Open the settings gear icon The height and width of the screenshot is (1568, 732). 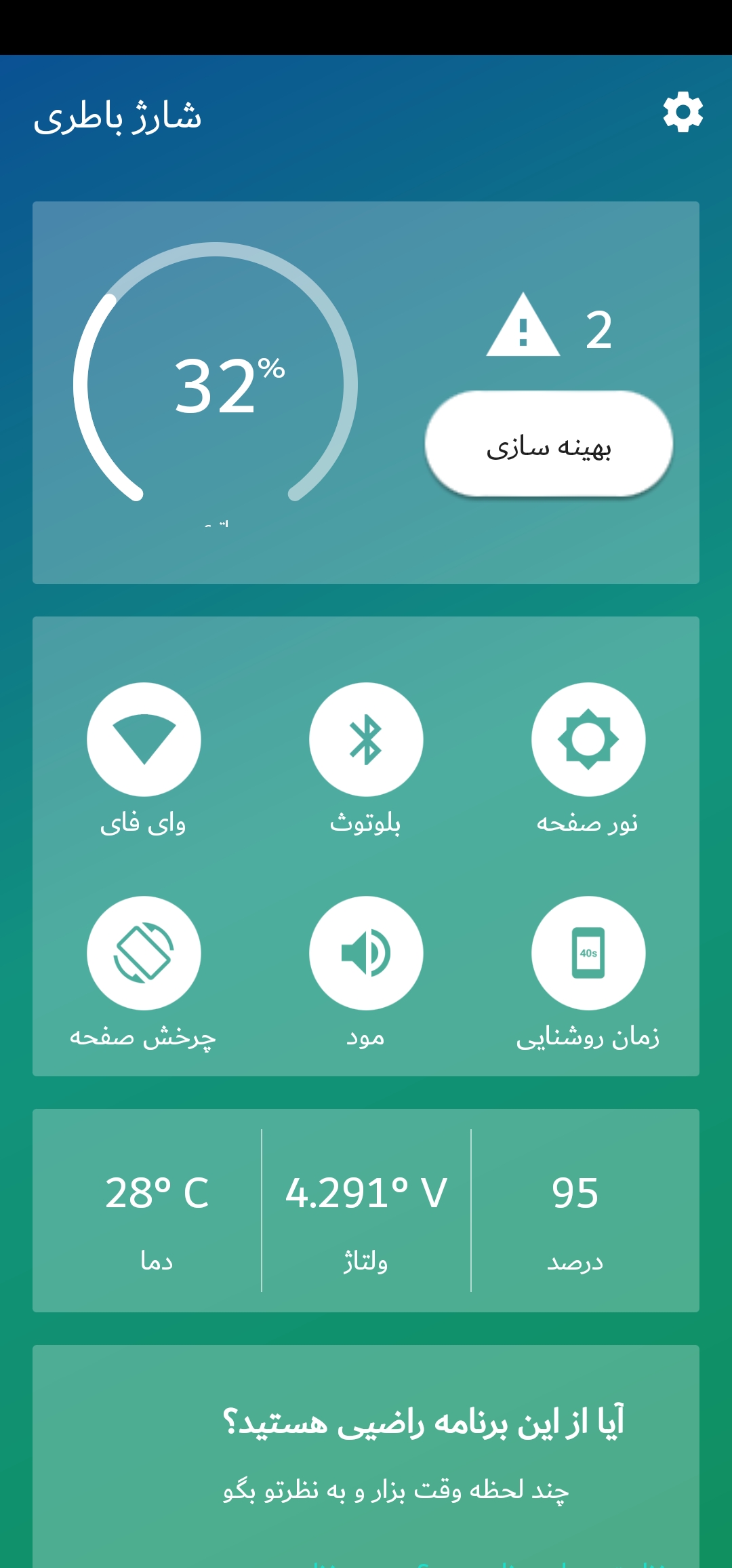click(683, 113)
